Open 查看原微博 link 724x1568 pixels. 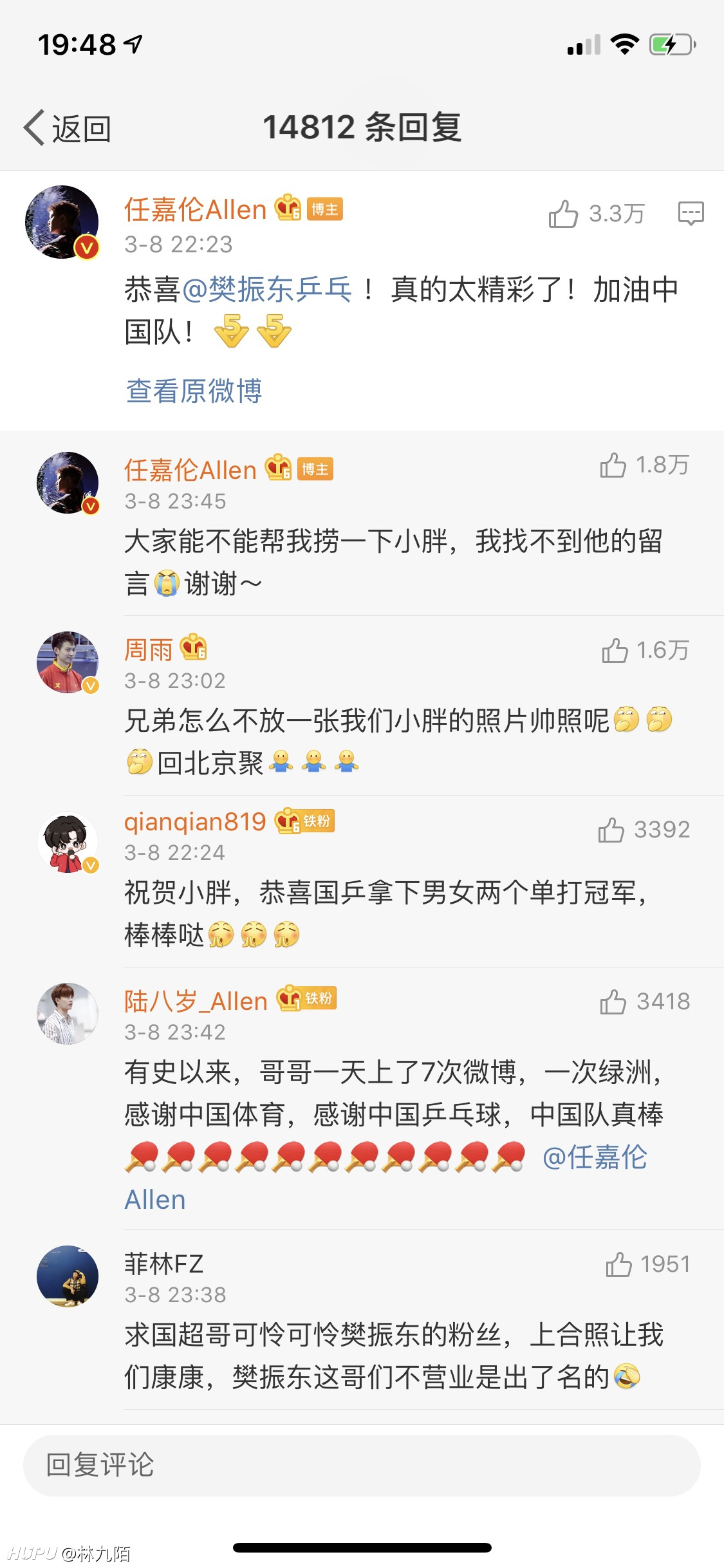194,391
